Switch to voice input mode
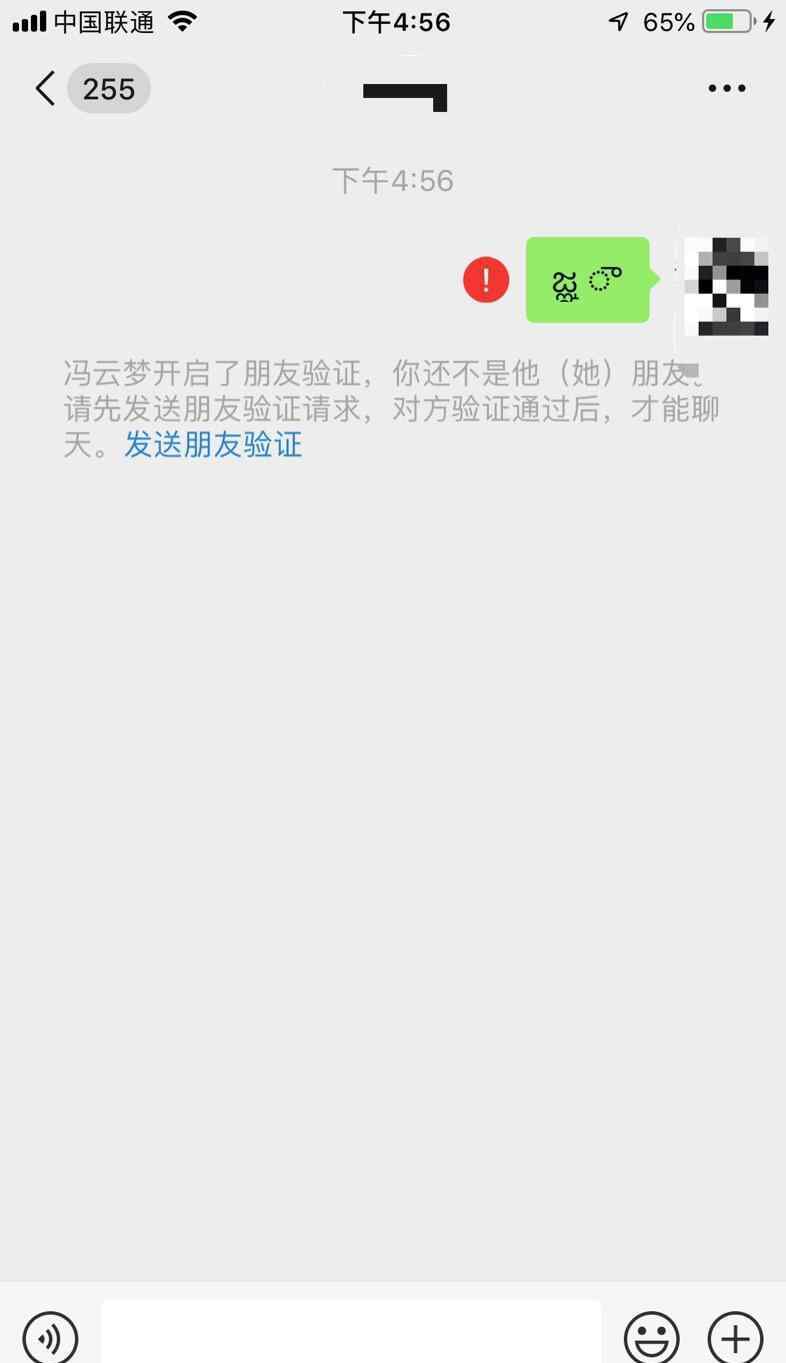The width and height of the screenshot is (786, 1363). (50, 1337)
